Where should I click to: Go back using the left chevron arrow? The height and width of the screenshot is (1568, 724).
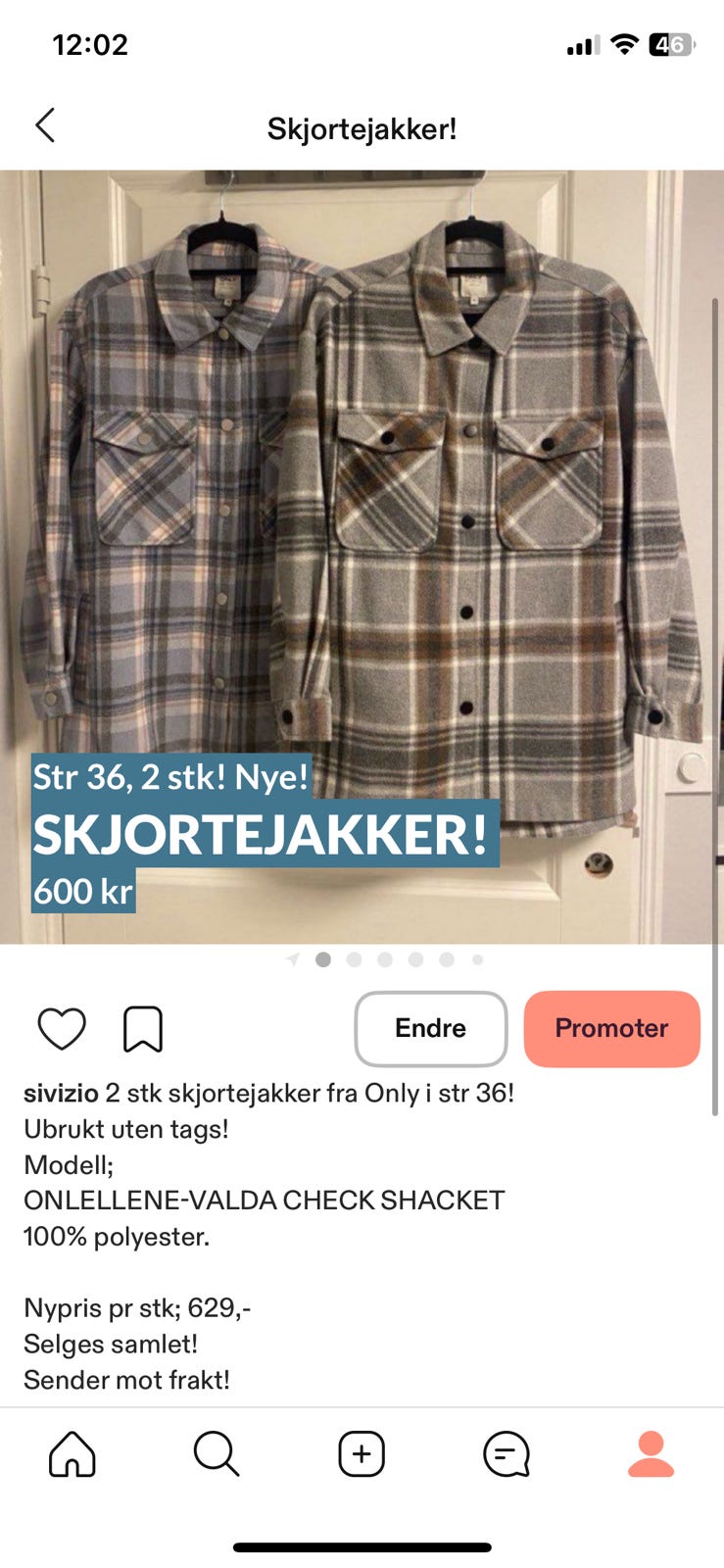coord(44,125)
